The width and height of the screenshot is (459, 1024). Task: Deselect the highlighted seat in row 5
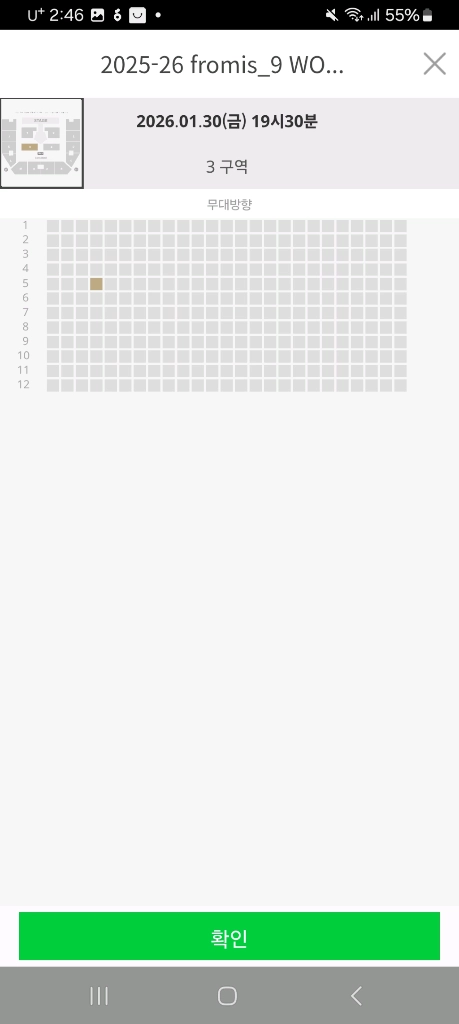96,283
